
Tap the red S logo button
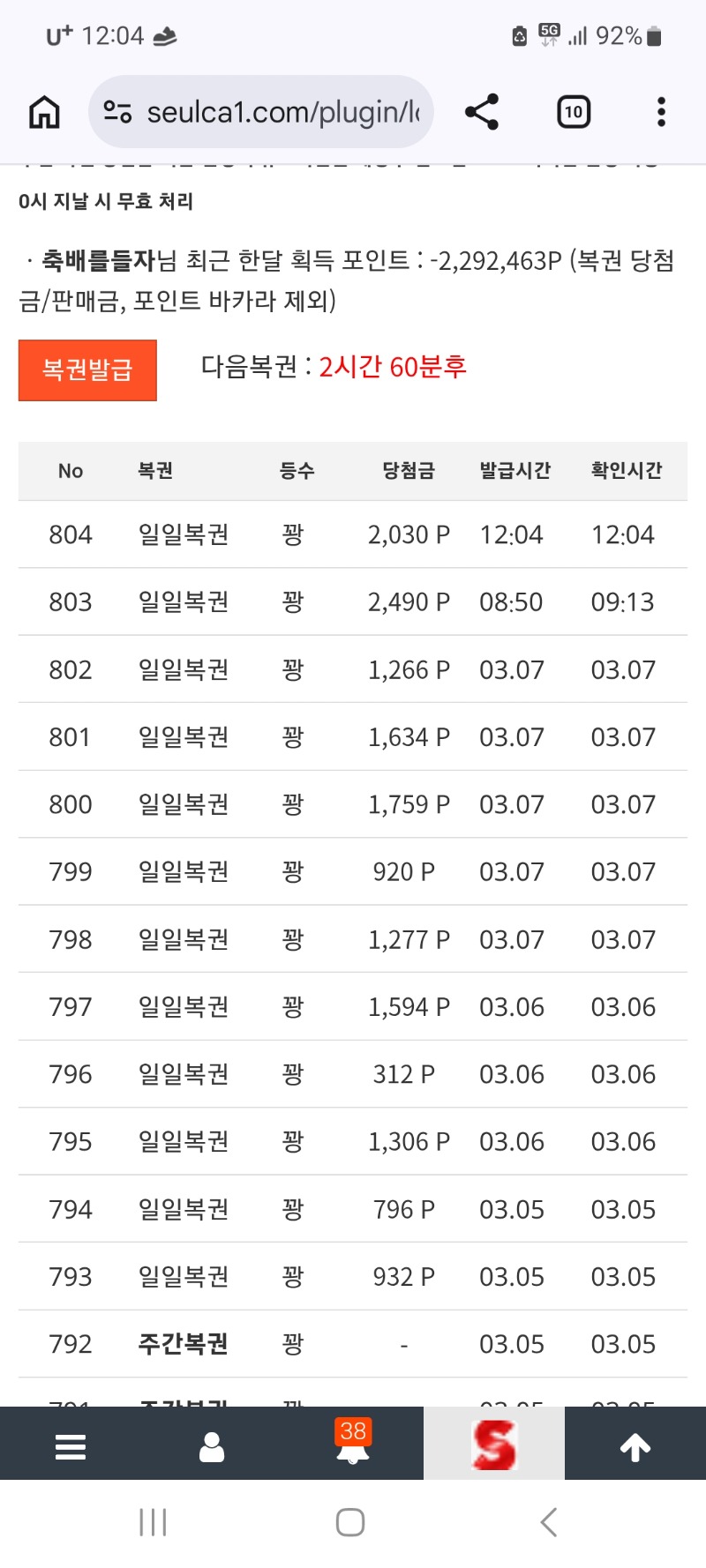pyautogui.click(x=494, y=1445)
